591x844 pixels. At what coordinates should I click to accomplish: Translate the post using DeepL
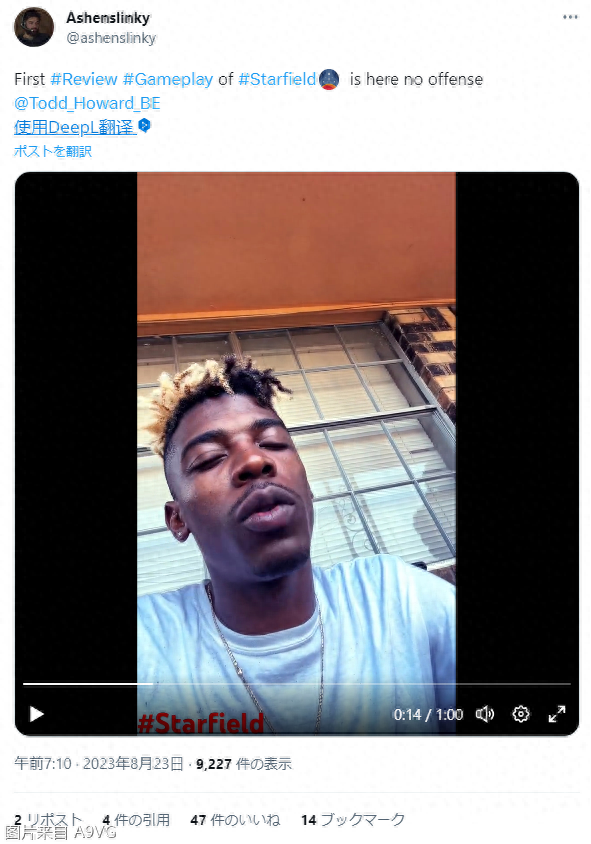pyautogui.click(x=75, y=128)
